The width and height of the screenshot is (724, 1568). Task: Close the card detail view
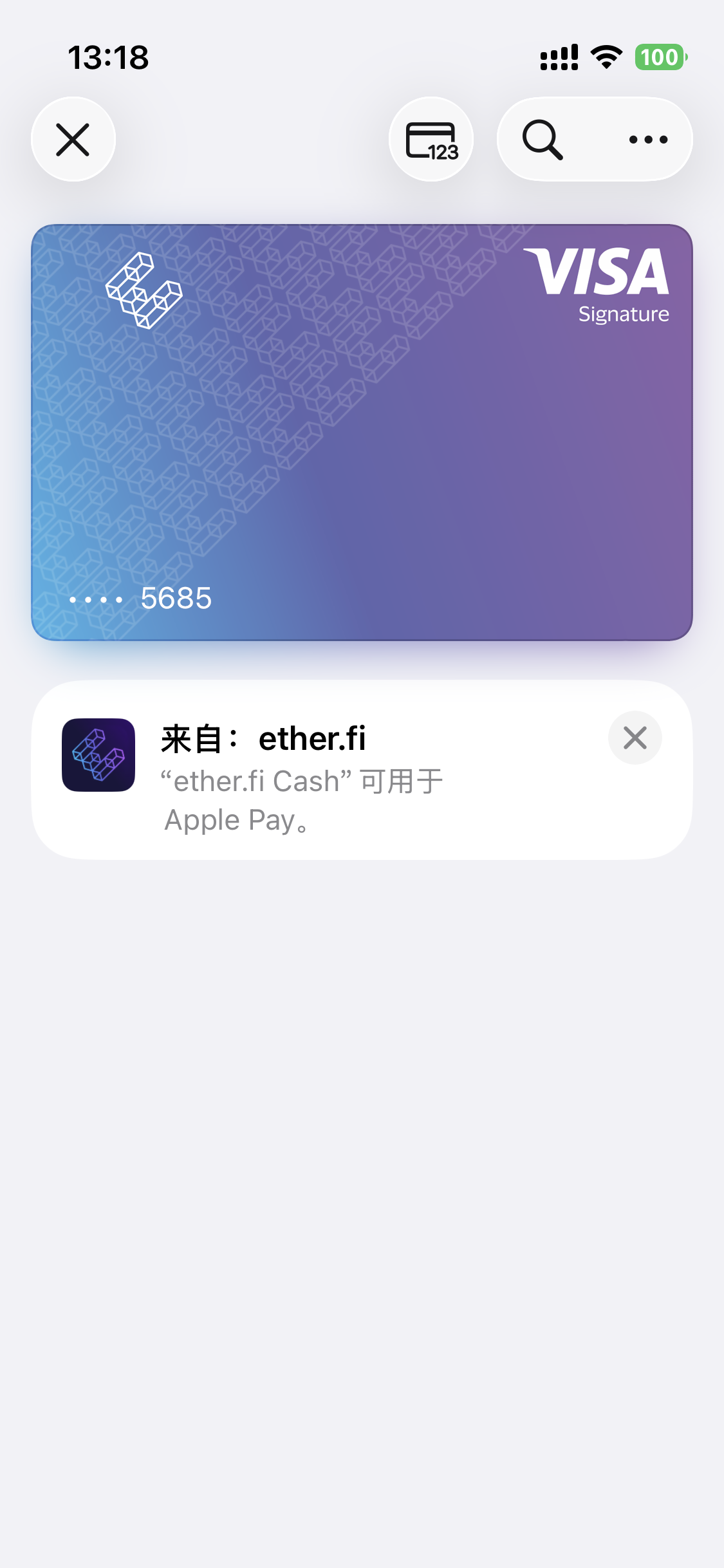pos(73,140)
